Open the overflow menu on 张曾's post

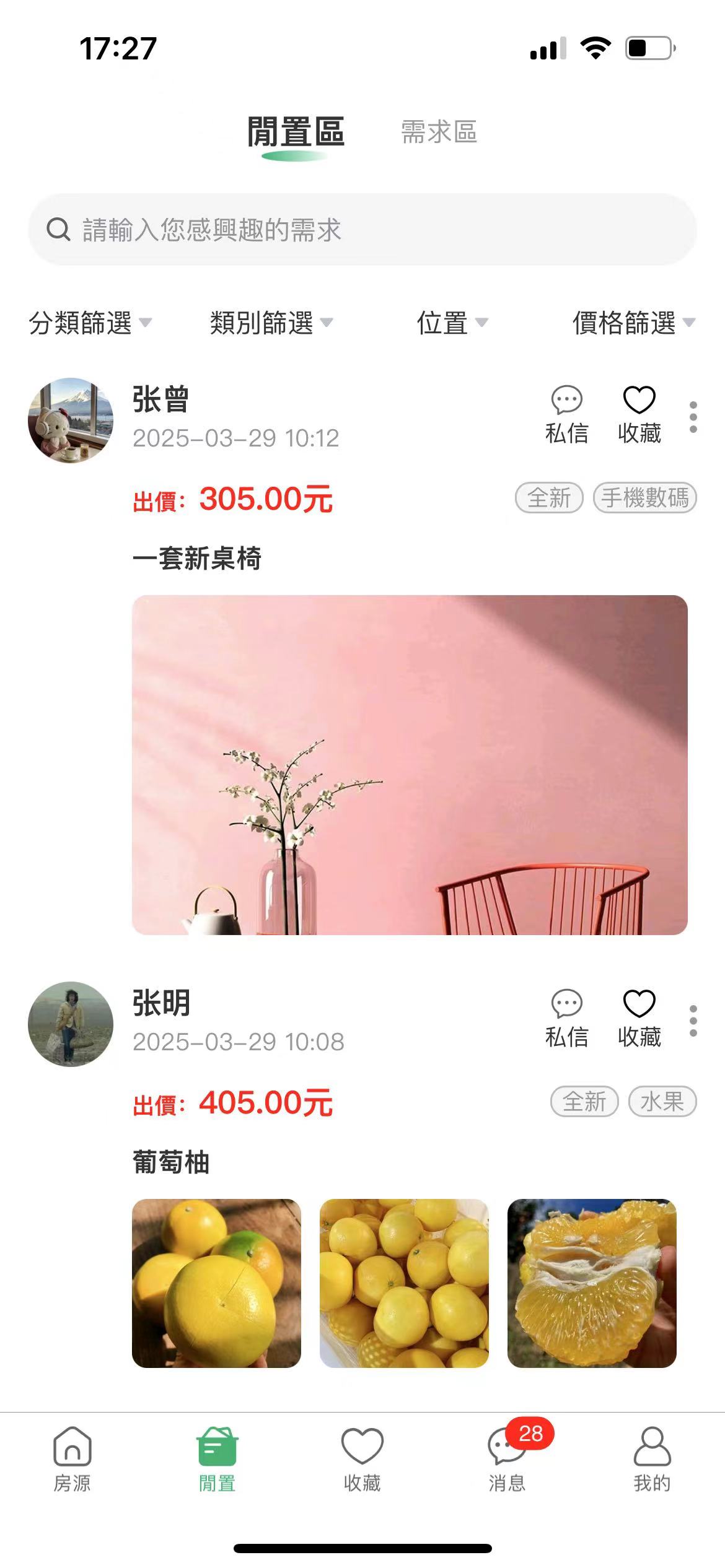(x=693, y=417)
